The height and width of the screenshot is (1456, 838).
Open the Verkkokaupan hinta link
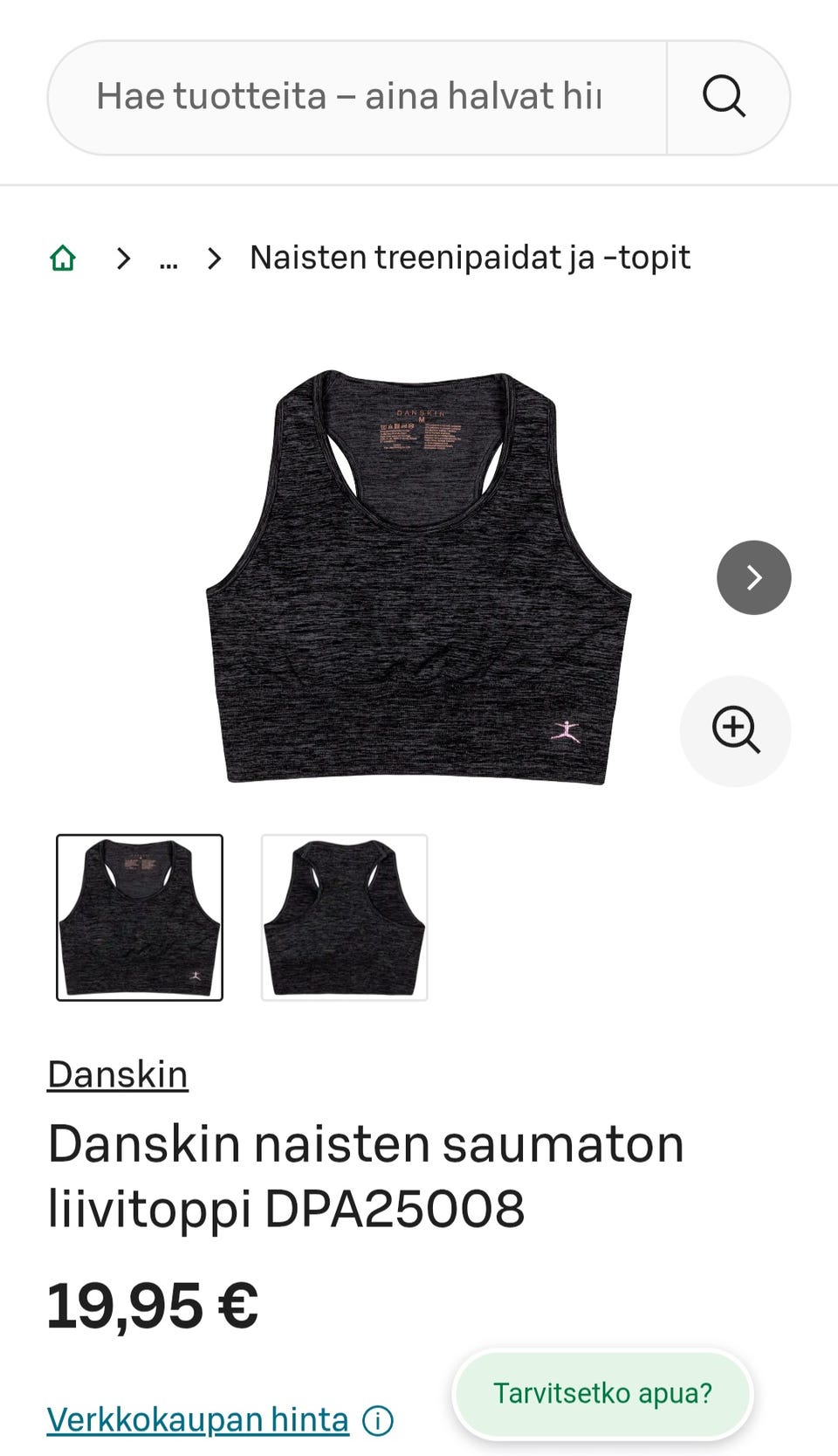(x=198, y=1420)
